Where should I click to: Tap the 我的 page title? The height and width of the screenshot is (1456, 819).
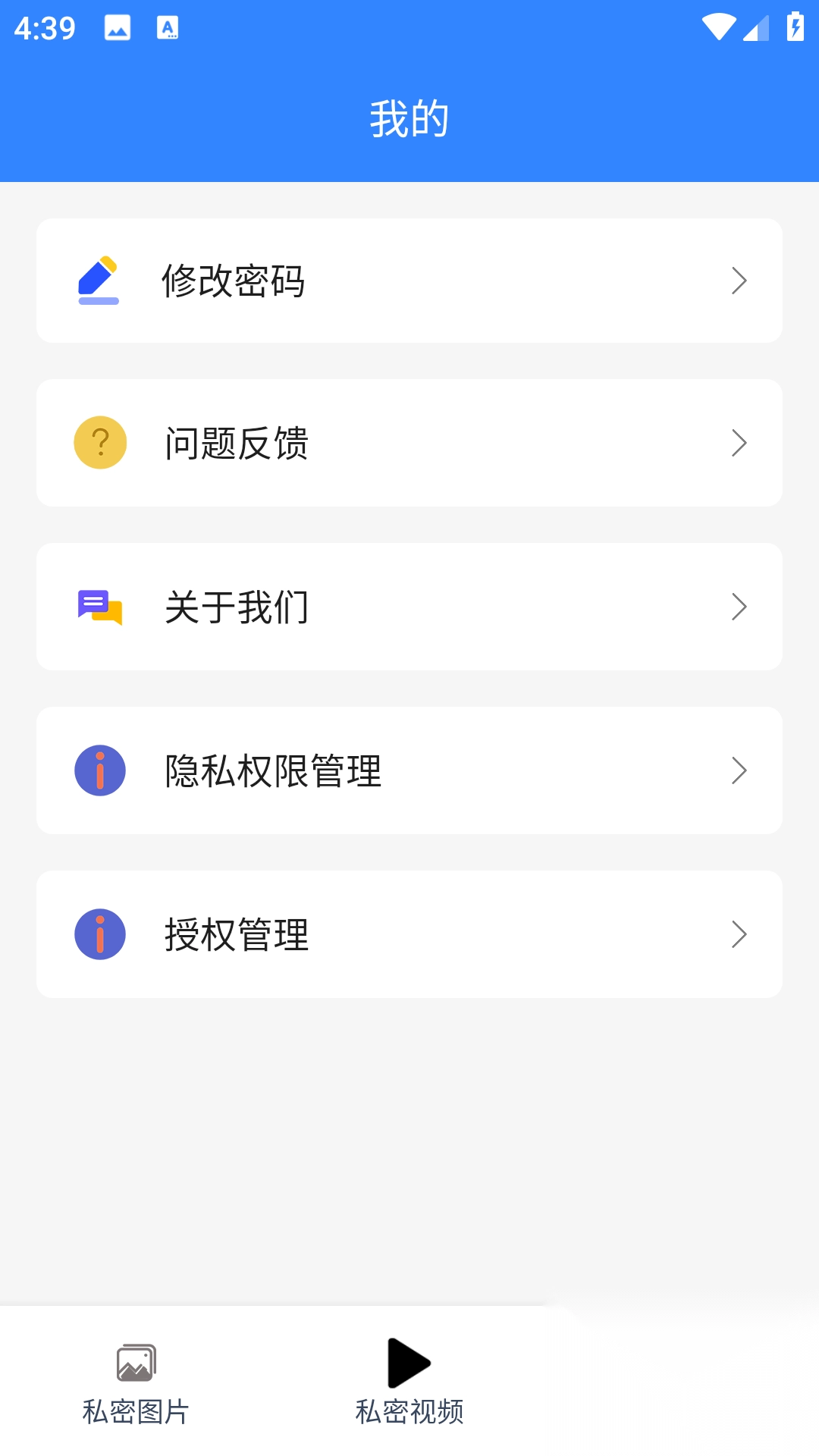coord(409,116)
